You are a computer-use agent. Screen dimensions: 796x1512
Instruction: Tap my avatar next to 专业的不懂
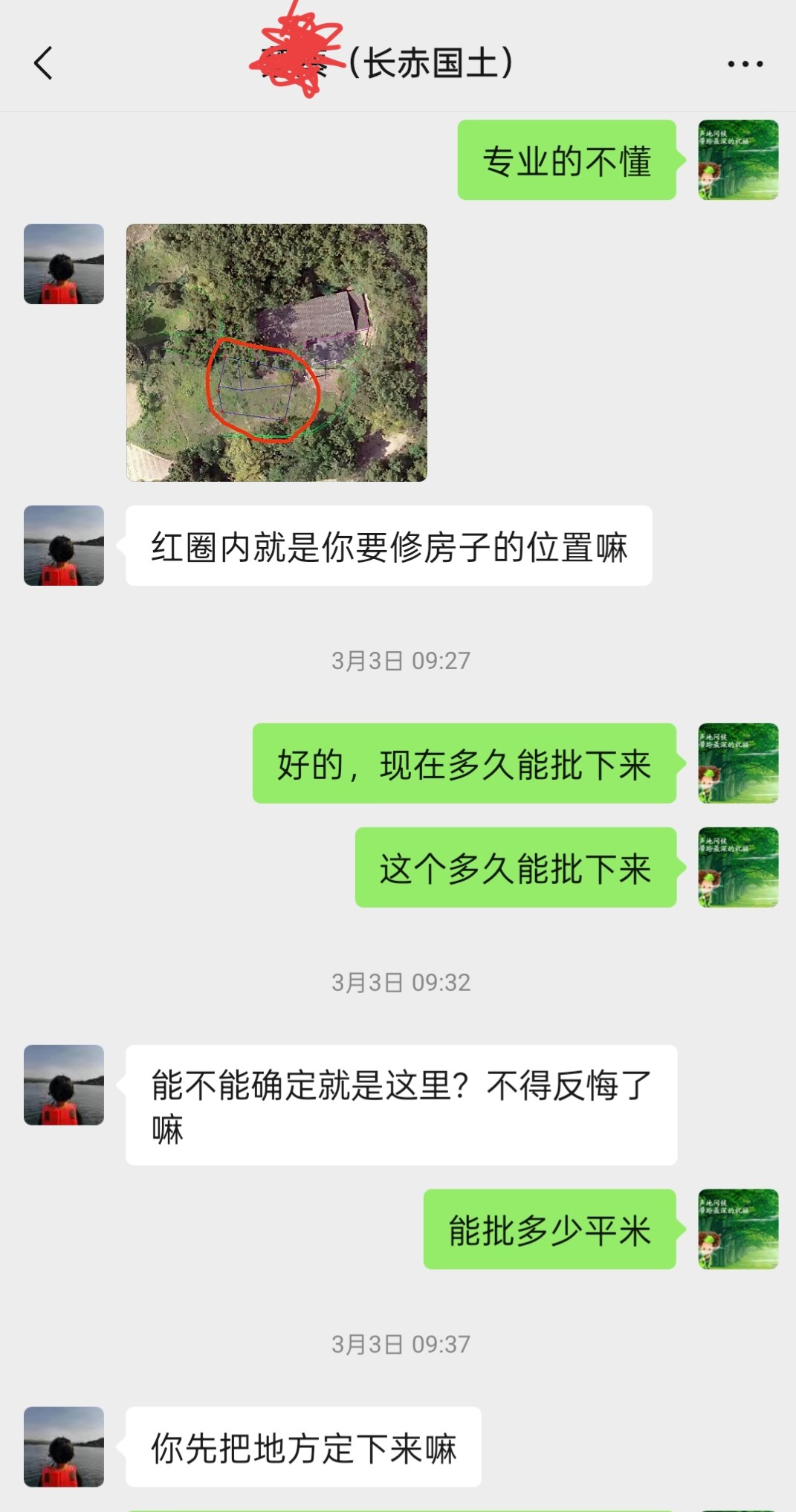(x=737, y=160)
